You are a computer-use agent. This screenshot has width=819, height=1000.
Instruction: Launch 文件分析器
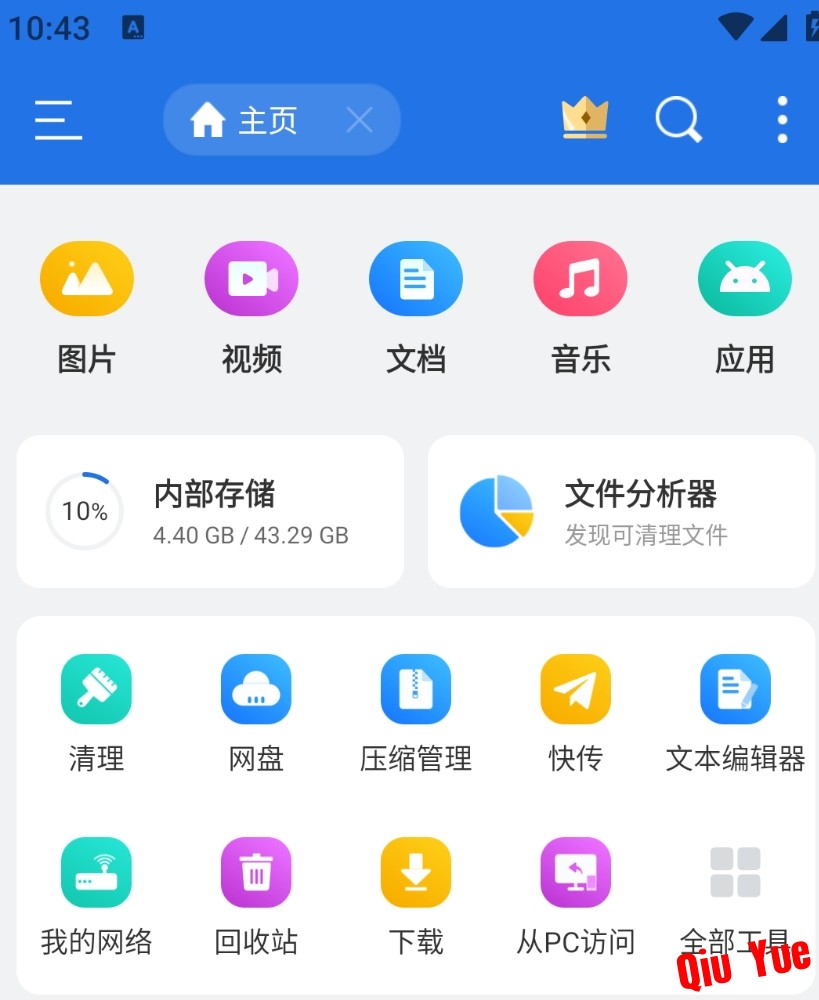tap(621, 511)
